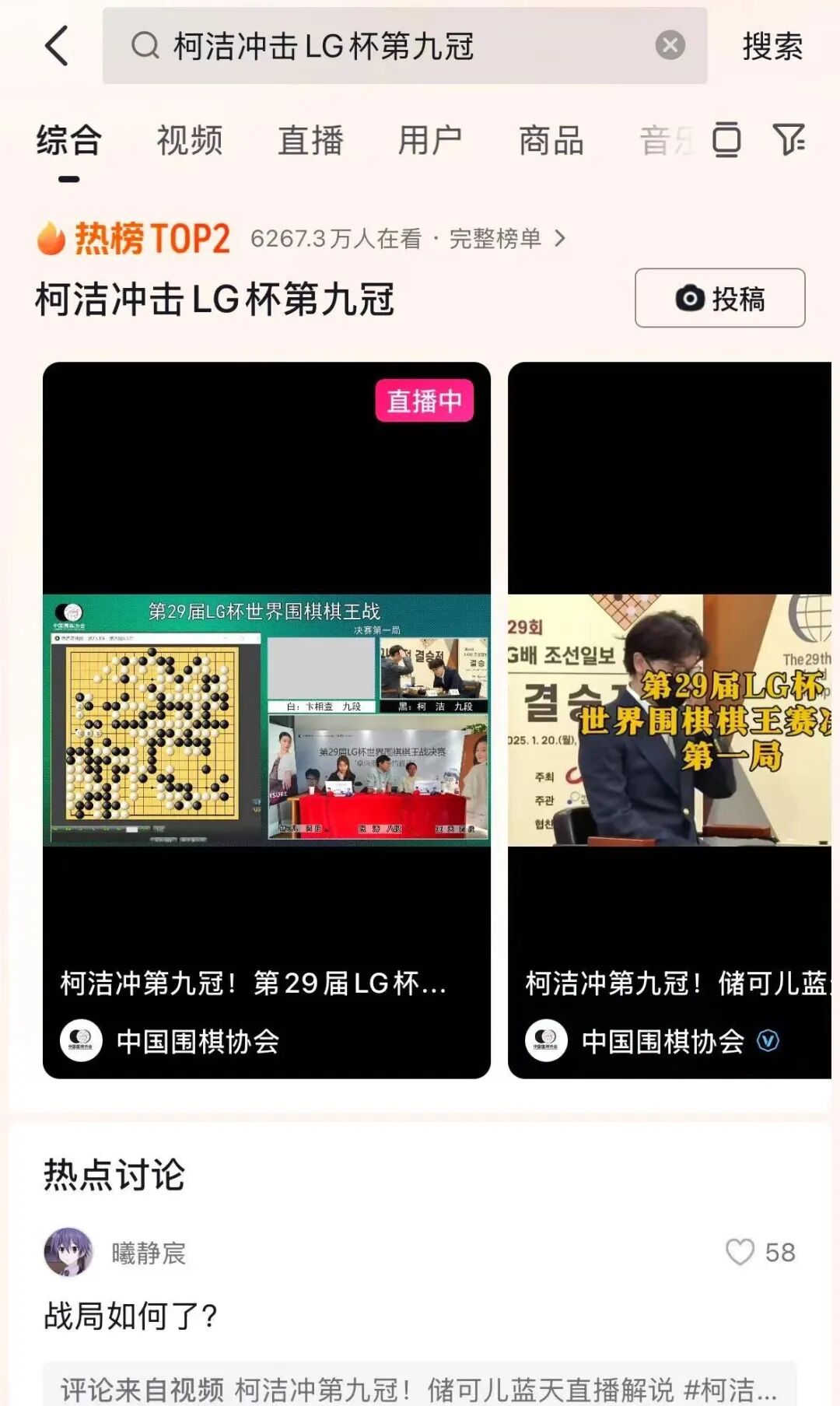Tap the 投稿 camera button
840x1406 pixels.
tap(719, 298)
